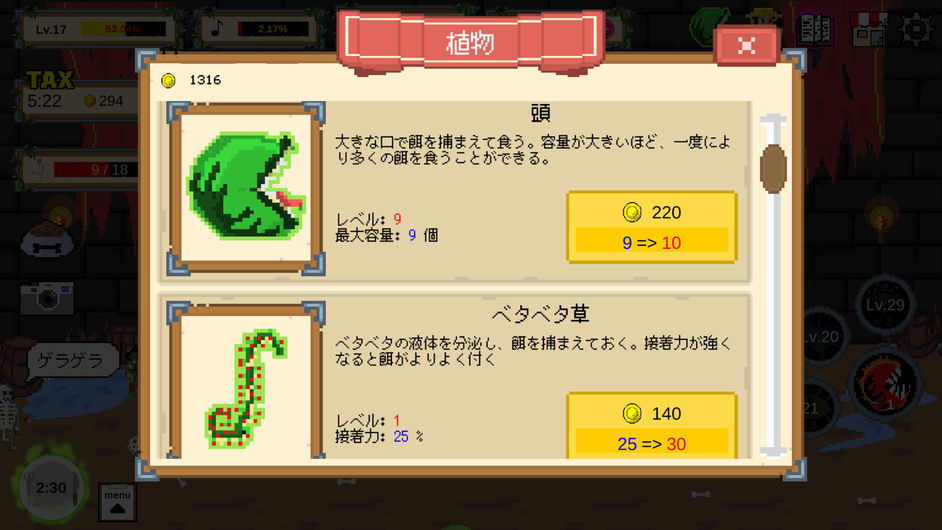Close the 植物 dialog
942x530 pixels.
(x=746, y=46)
